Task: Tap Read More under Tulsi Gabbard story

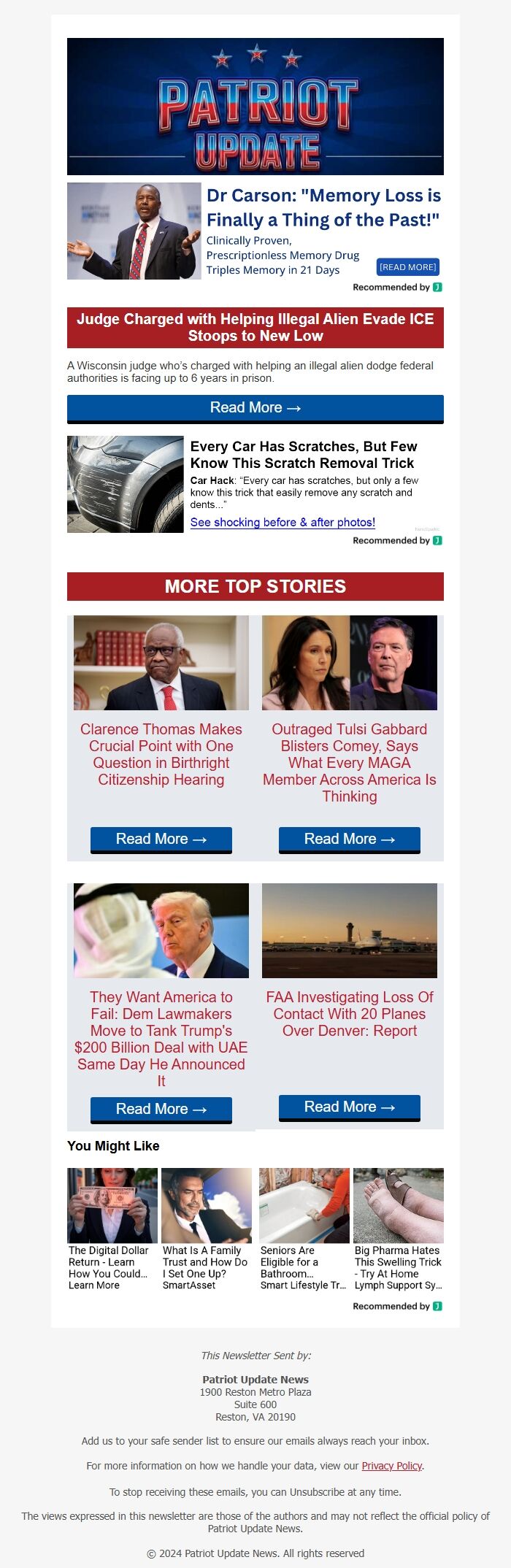Action: pyautogui.click(x=349, y=839)
